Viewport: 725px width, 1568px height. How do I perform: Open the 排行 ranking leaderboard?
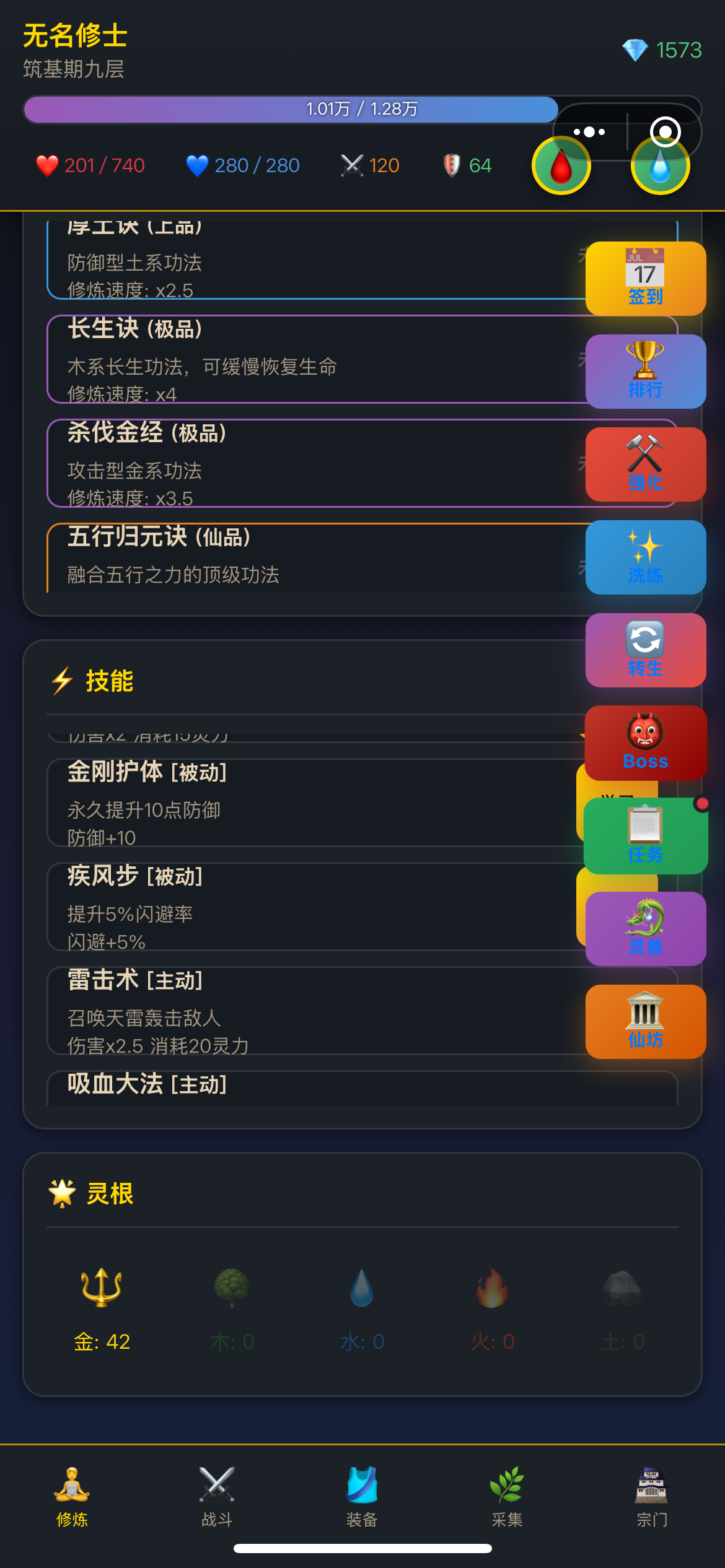click(x=645, y=372)
